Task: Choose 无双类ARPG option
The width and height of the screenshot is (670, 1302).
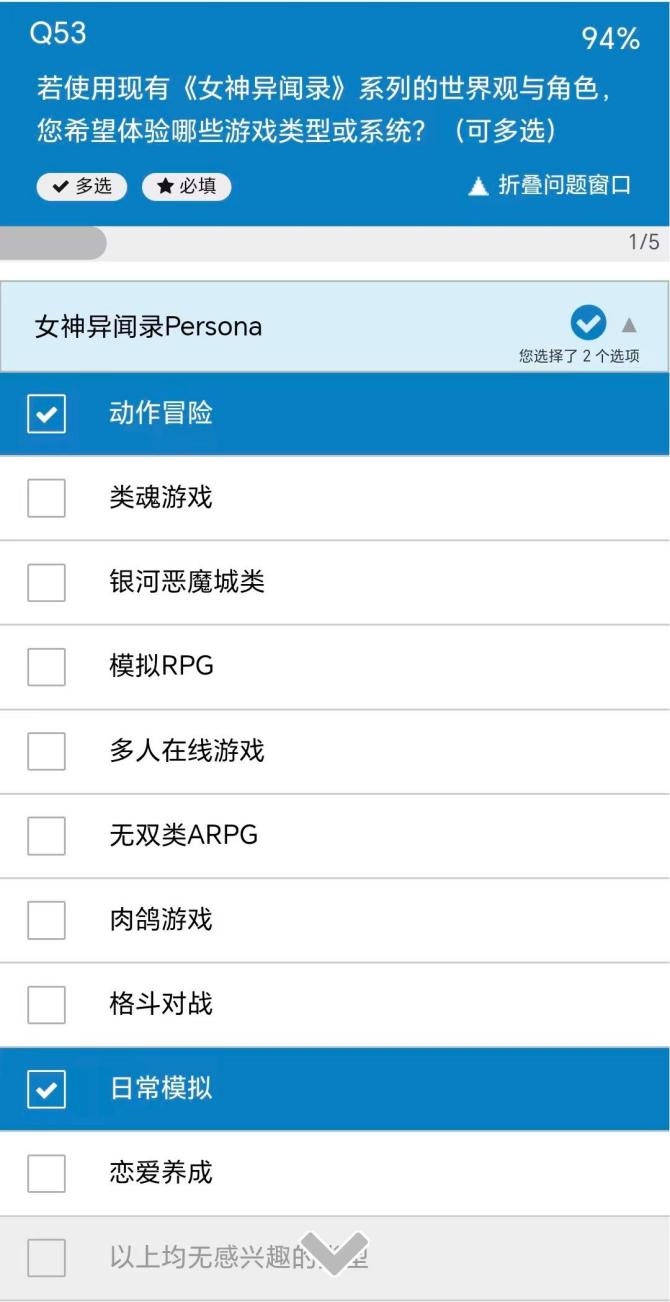Action: pos(46,835)
